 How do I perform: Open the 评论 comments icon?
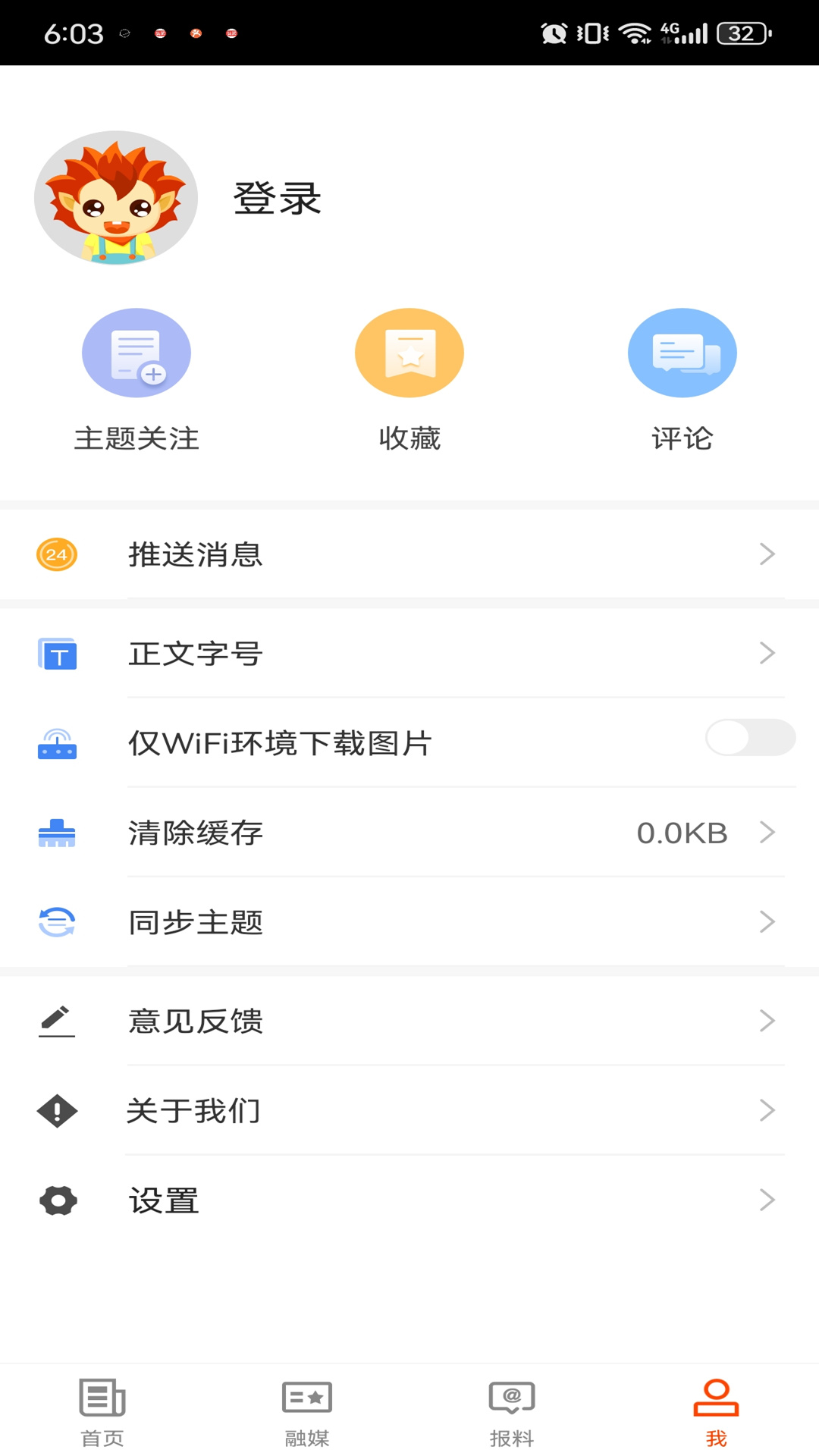682,352
